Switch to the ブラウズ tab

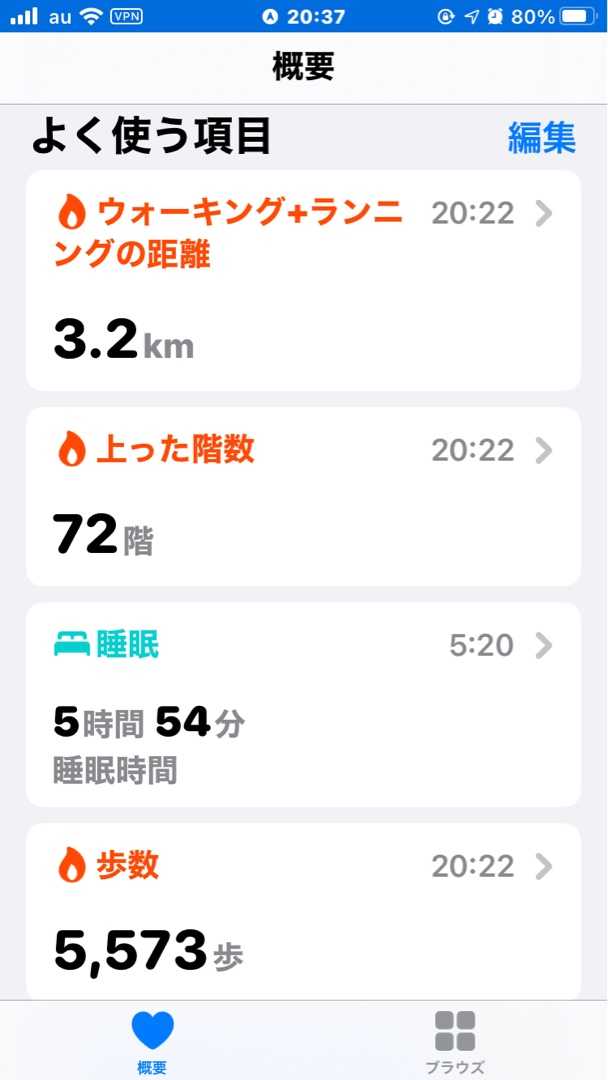(455, 1041)
